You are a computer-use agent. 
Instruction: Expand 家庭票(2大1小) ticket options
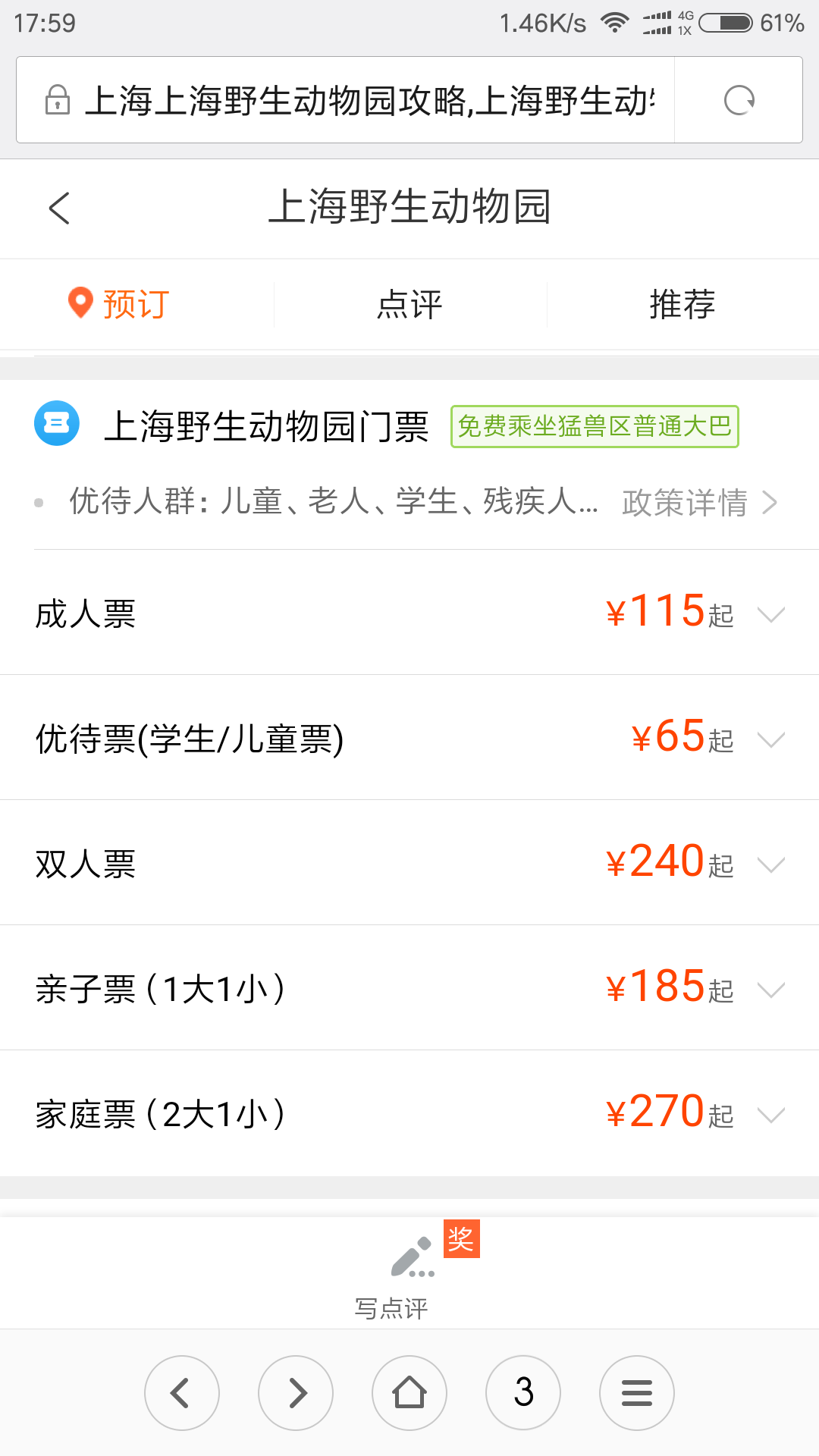tap(409, 1113)
